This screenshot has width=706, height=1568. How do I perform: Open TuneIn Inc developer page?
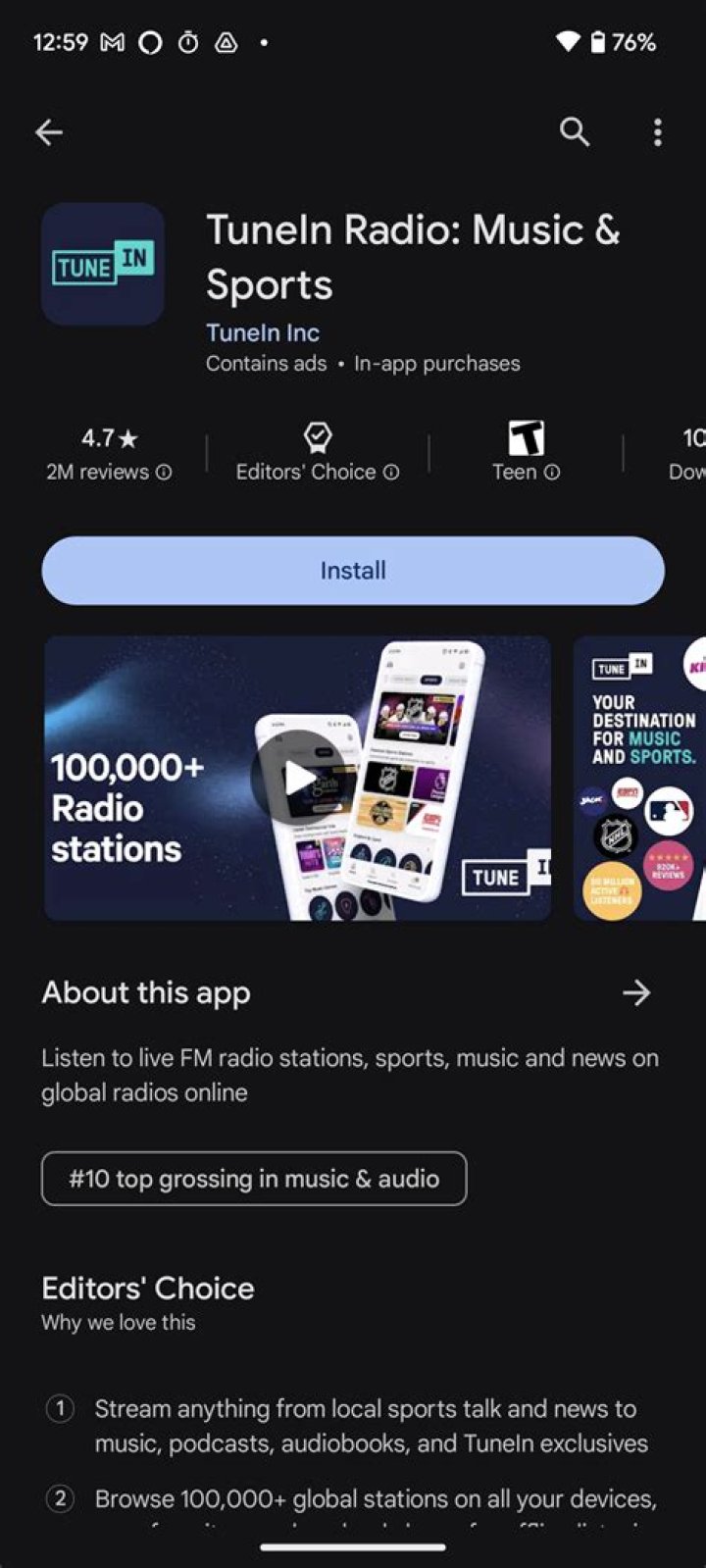pyautogui.click(x=263, y=332)
